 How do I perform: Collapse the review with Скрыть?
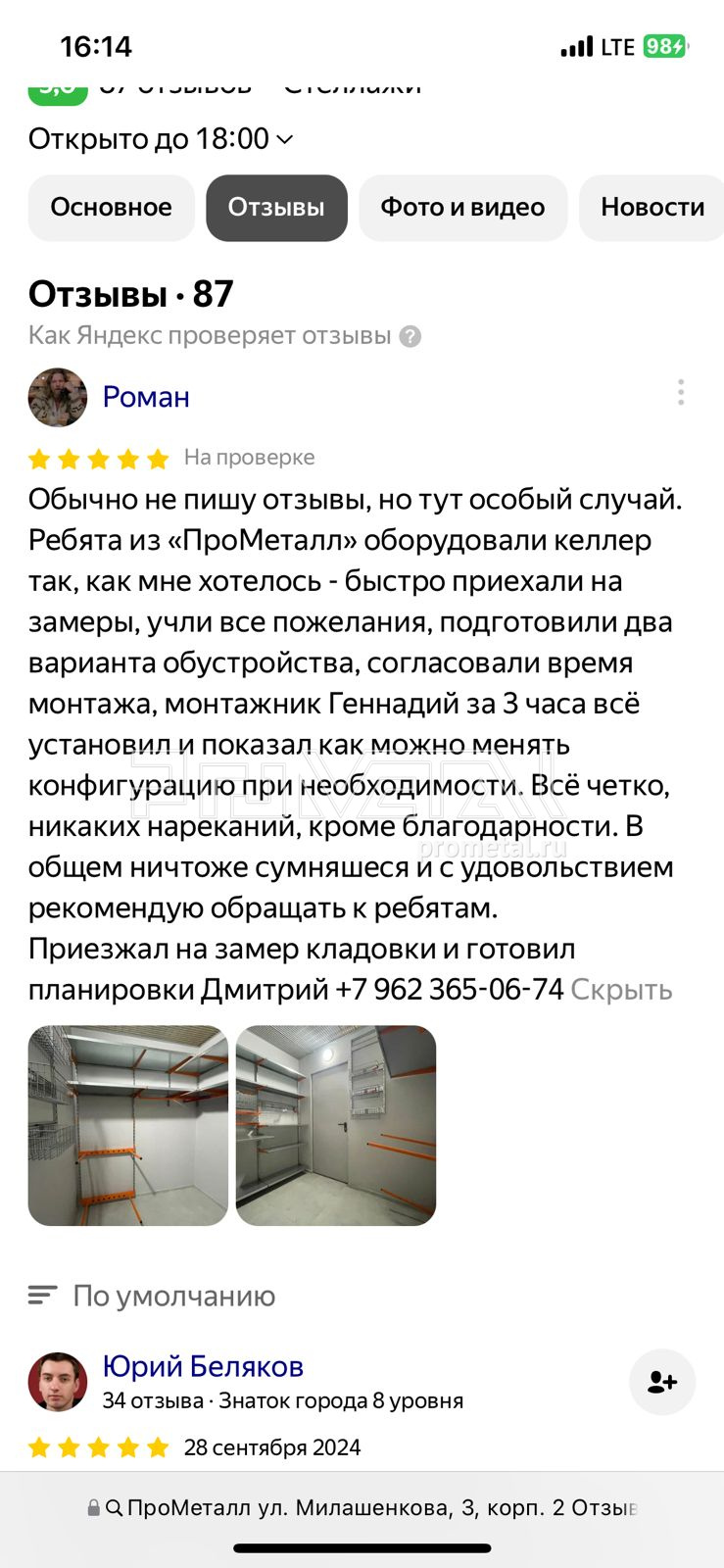tap(621, 990)
